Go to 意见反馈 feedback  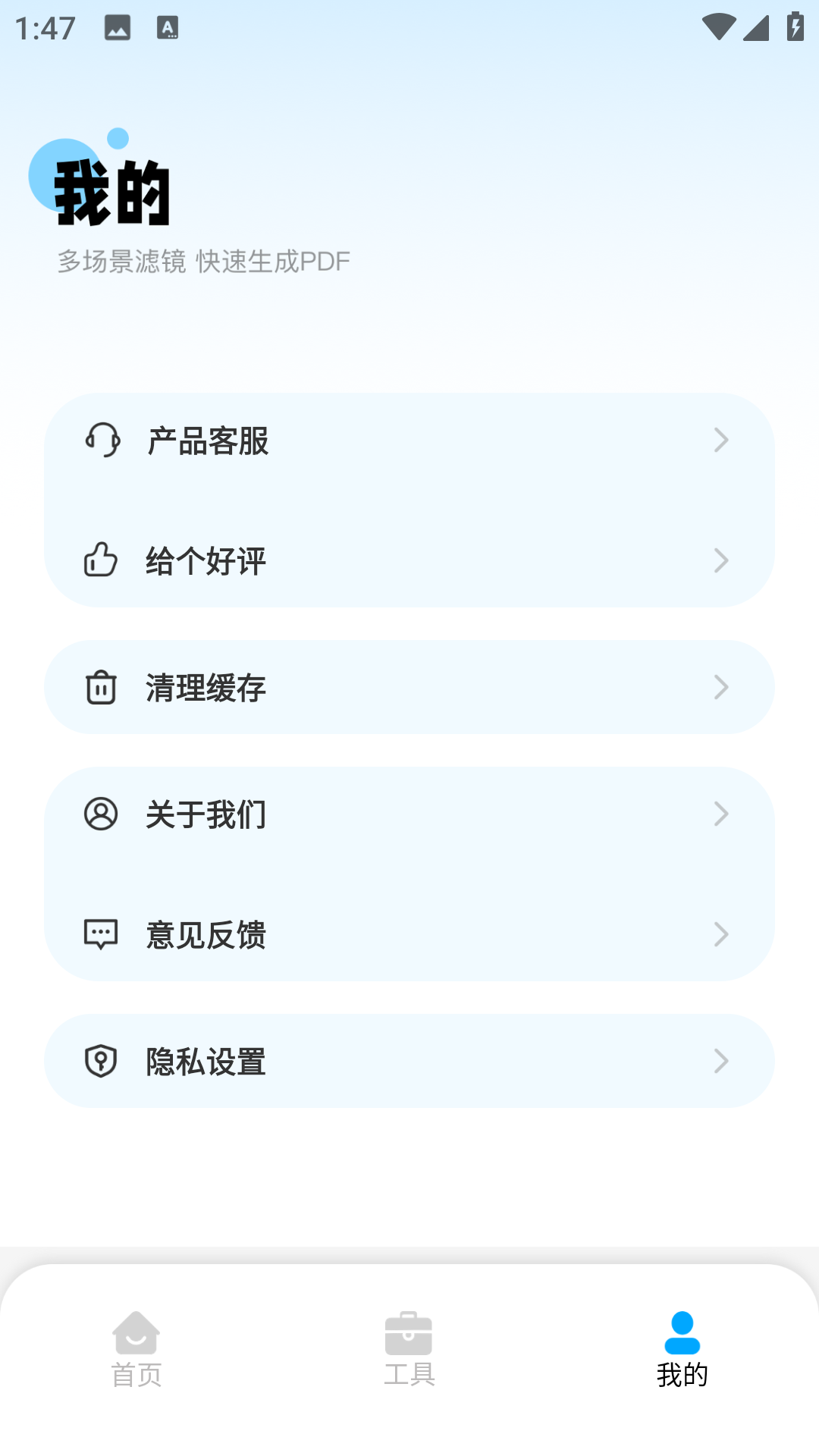[409, 935]
